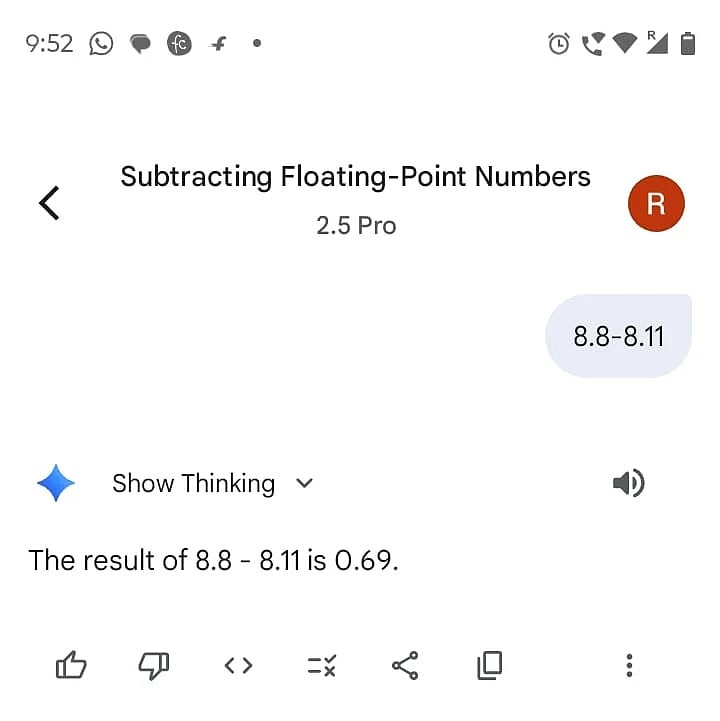Screen dimensions: 720x721
Task: Give a thumbs up to the response
Action: point(70,665)
